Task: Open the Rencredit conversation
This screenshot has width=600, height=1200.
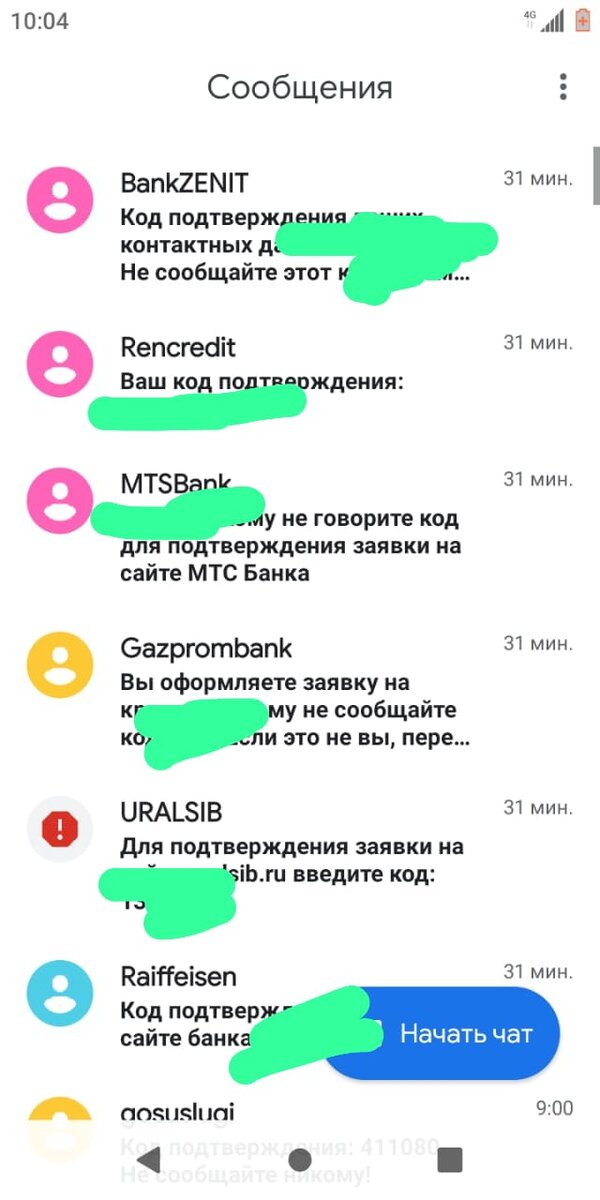Action: [x=300, y=368]
